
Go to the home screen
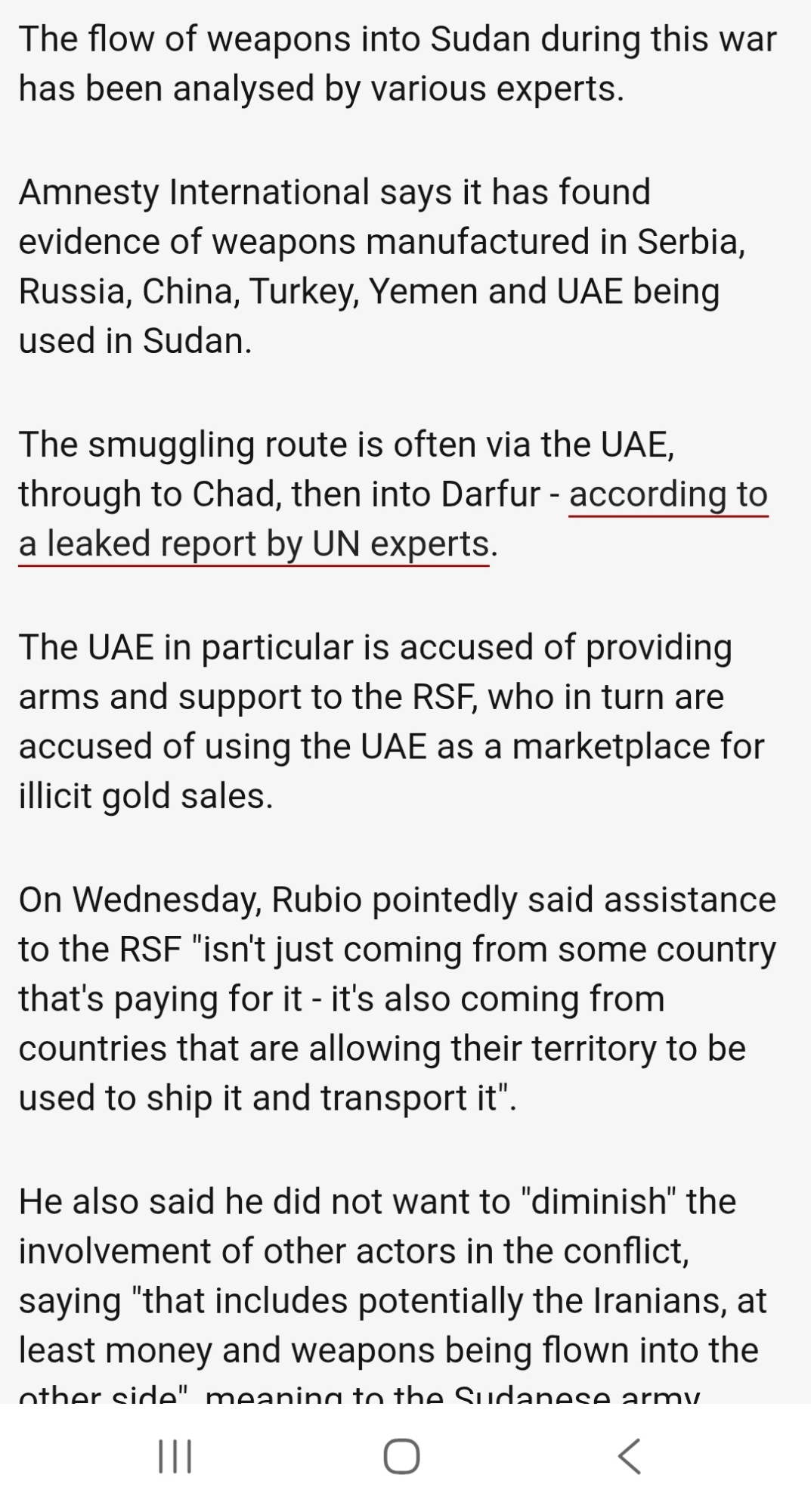(x=401, y=1456)
